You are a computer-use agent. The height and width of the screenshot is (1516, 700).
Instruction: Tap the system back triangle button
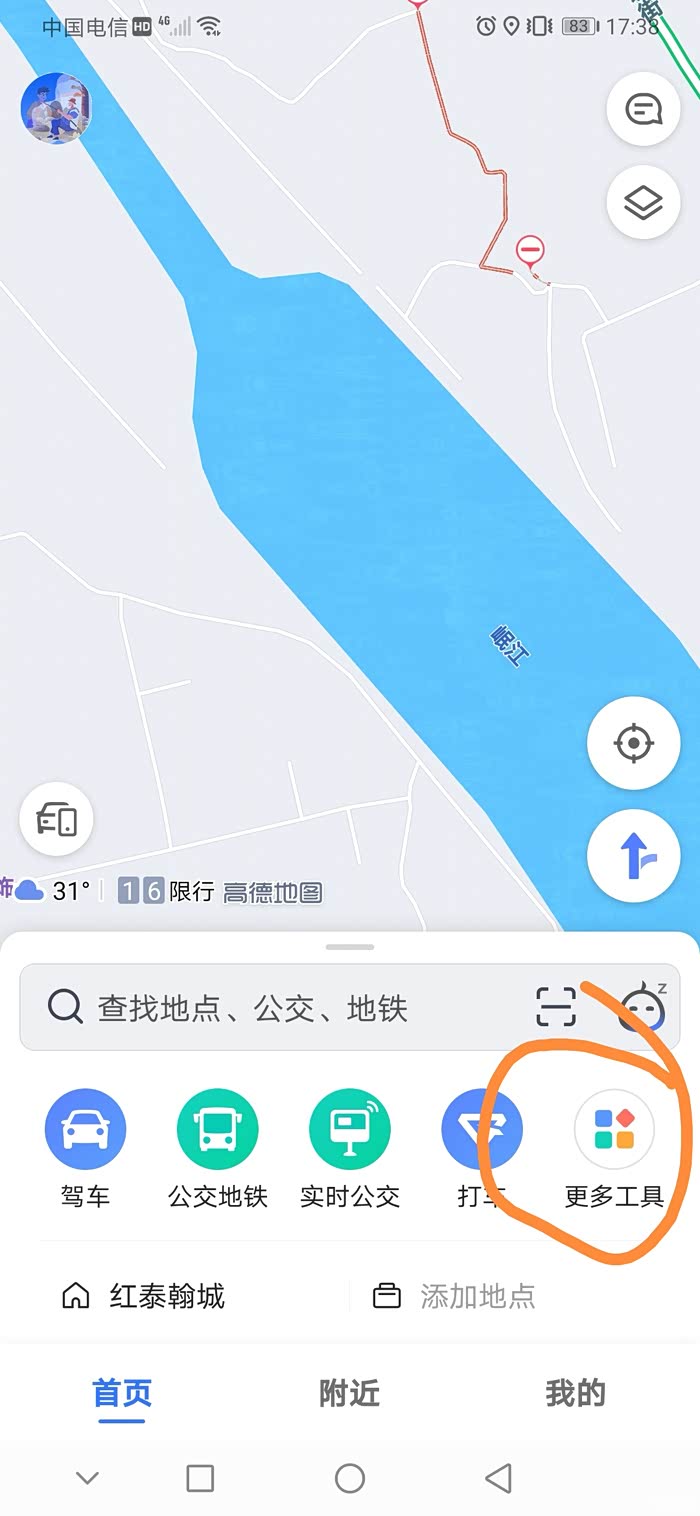coord(498,1478)
